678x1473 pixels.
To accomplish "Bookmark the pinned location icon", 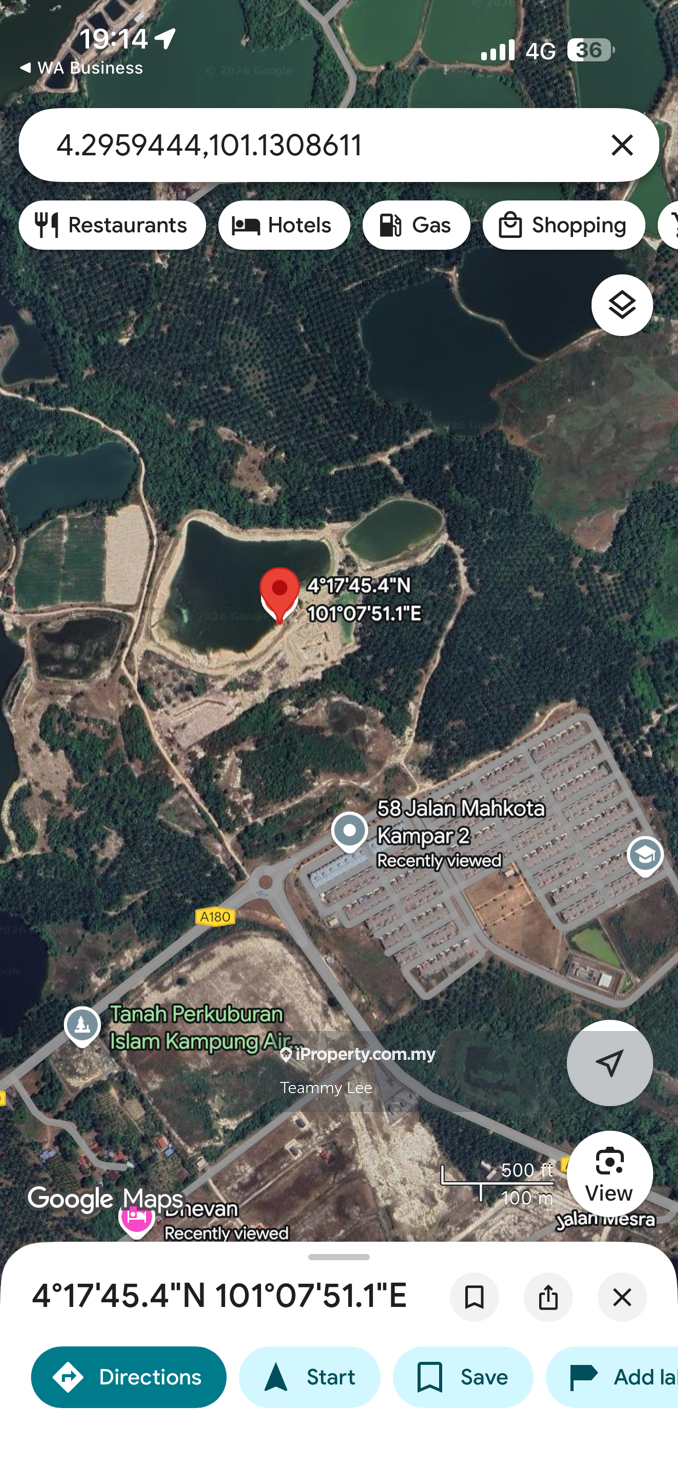I will [474, 1297].
